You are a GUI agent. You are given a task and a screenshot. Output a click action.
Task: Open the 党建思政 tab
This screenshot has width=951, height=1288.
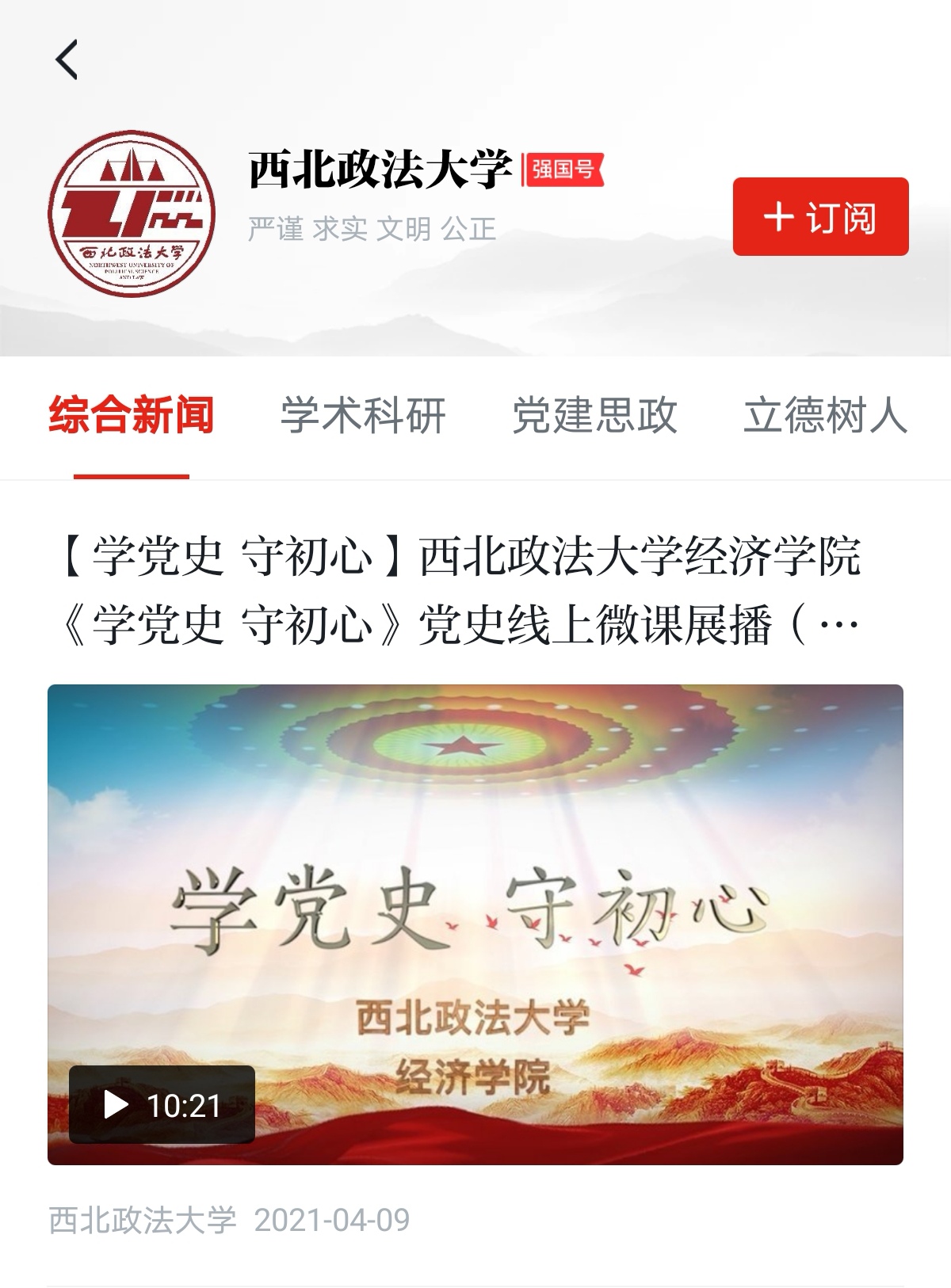coord(594,415)
